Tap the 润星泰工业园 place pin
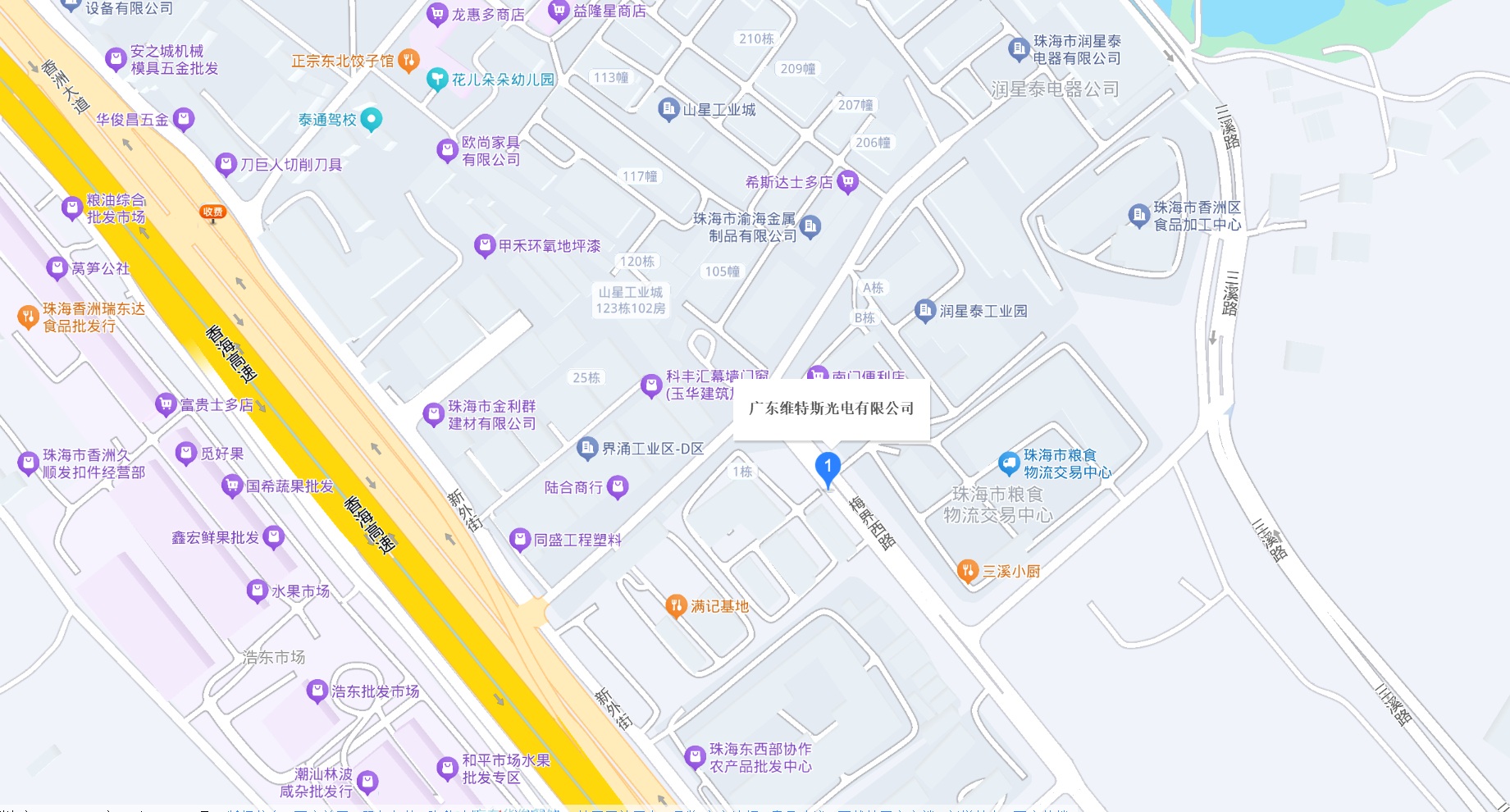The width and height of the screenshot is (1510, 812). [x=925, y=311]
